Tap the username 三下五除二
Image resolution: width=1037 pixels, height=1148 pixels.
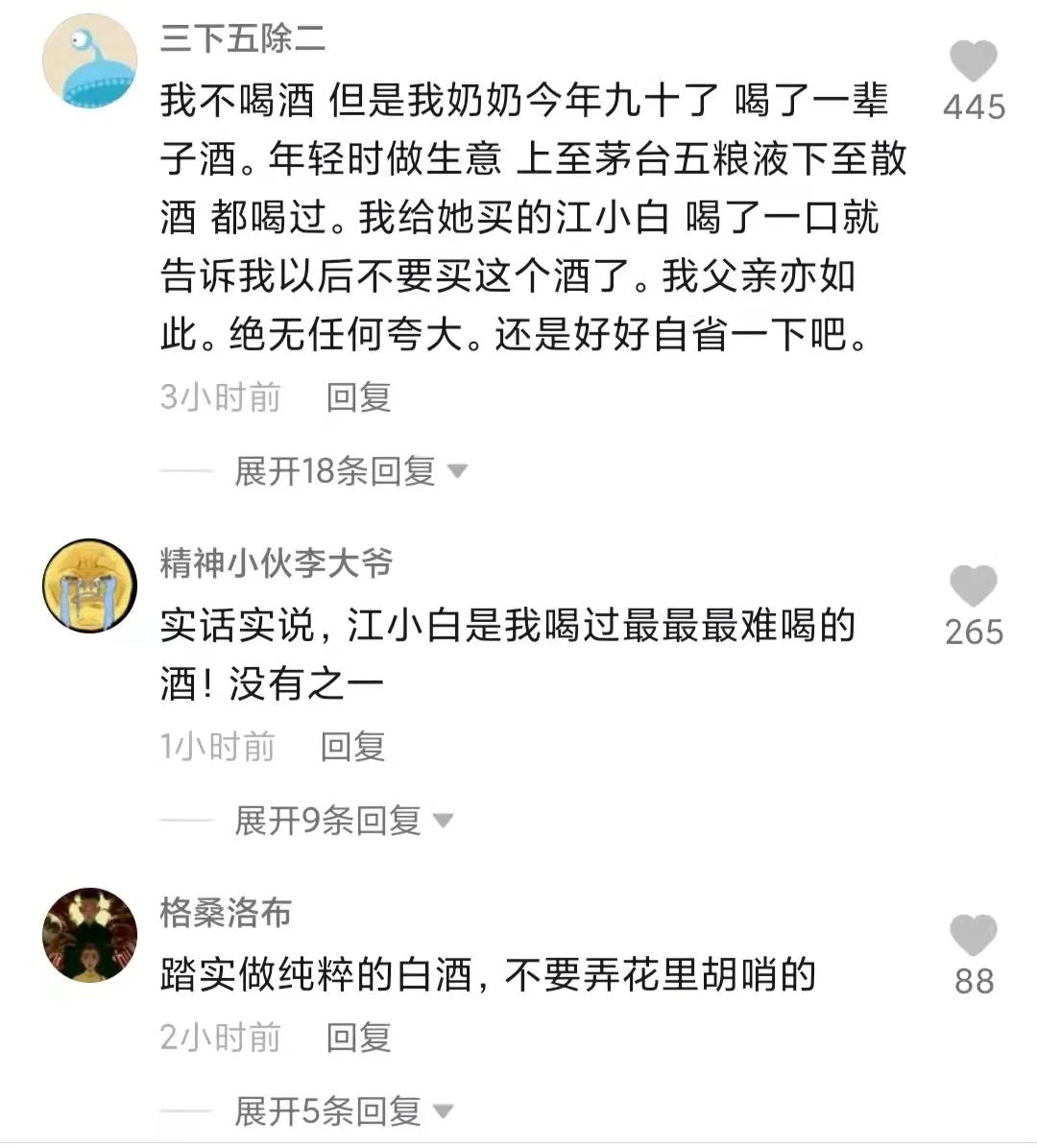[242, 41]
